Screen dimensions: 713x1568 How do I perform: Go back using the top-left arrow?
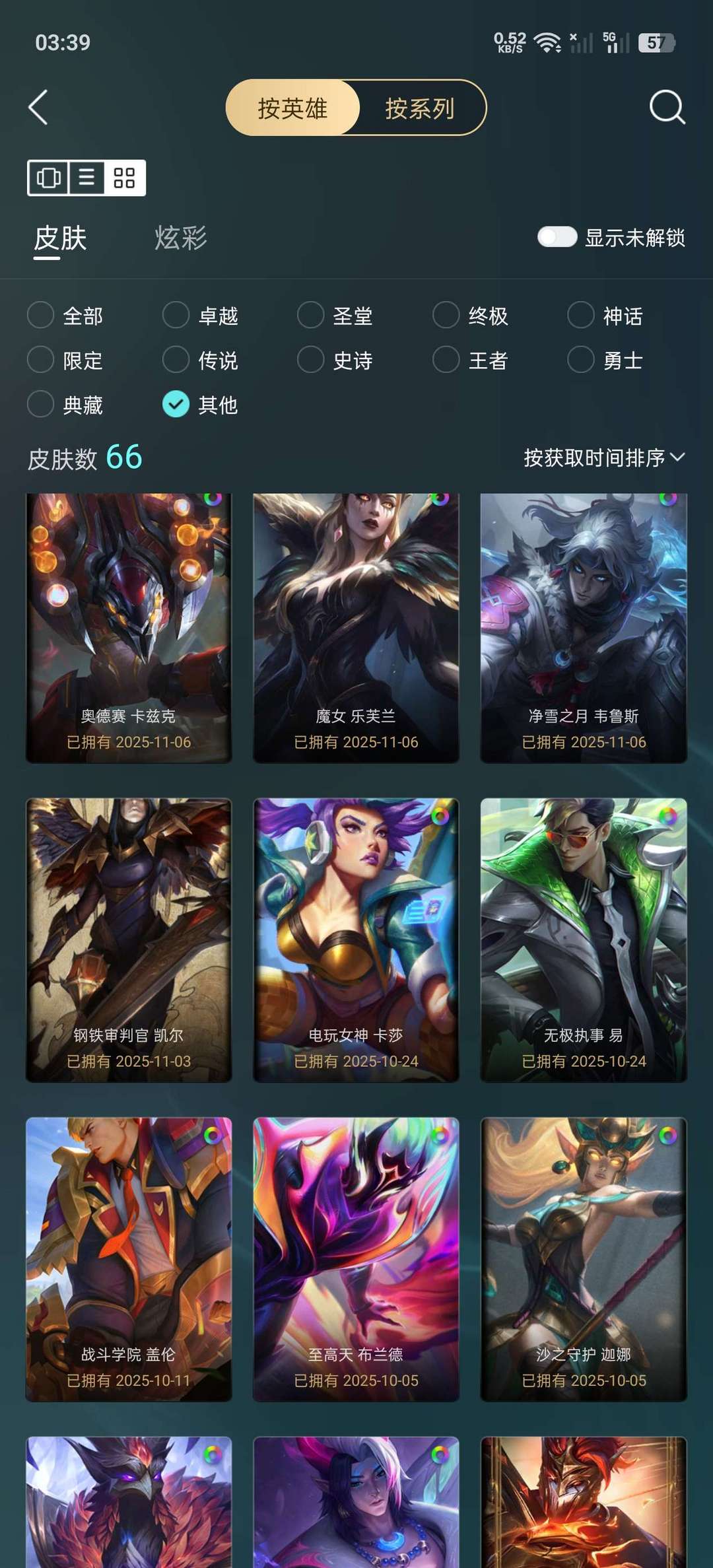point(38,107)
